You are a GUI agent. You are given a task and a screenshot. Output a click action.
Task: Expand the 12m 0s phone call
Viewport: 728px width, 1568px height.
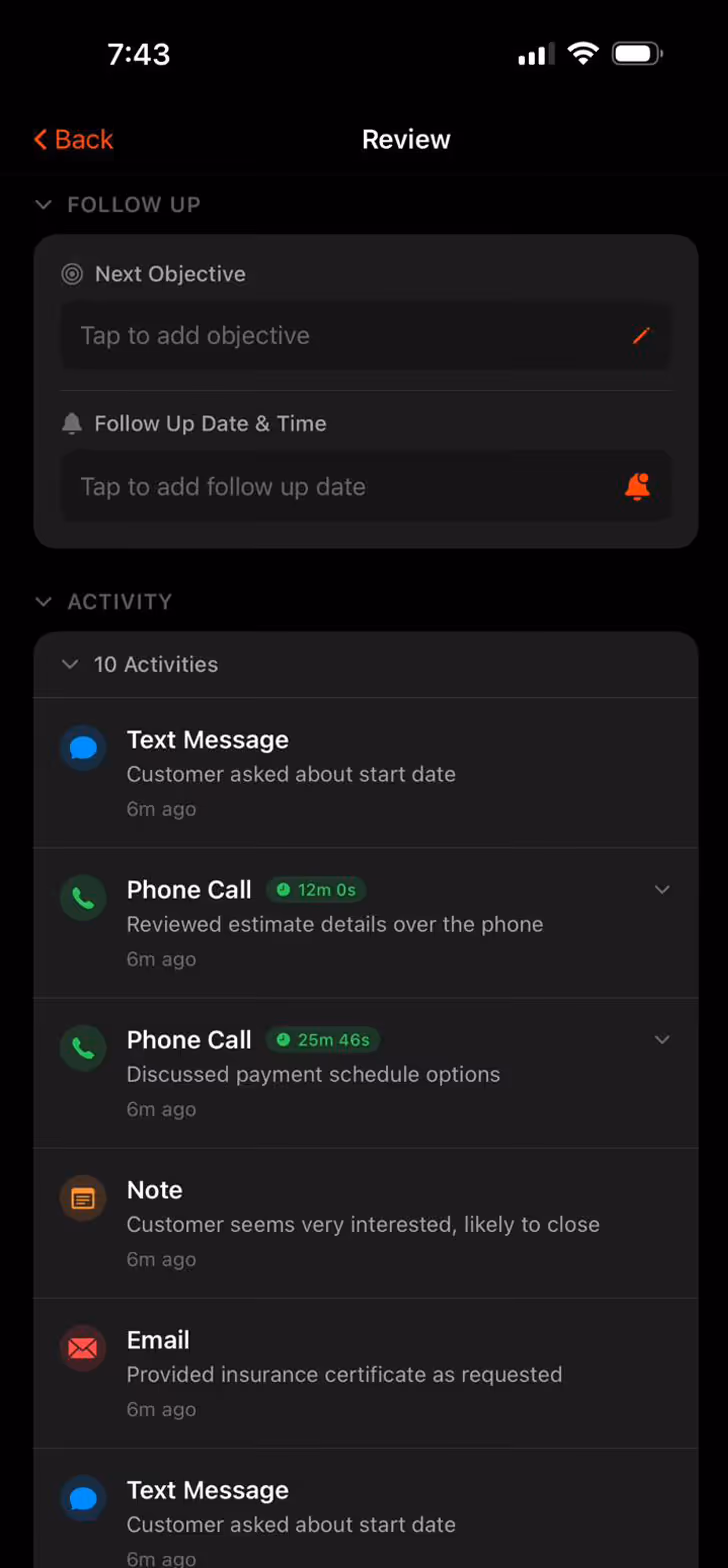click(x=661, y=889)
